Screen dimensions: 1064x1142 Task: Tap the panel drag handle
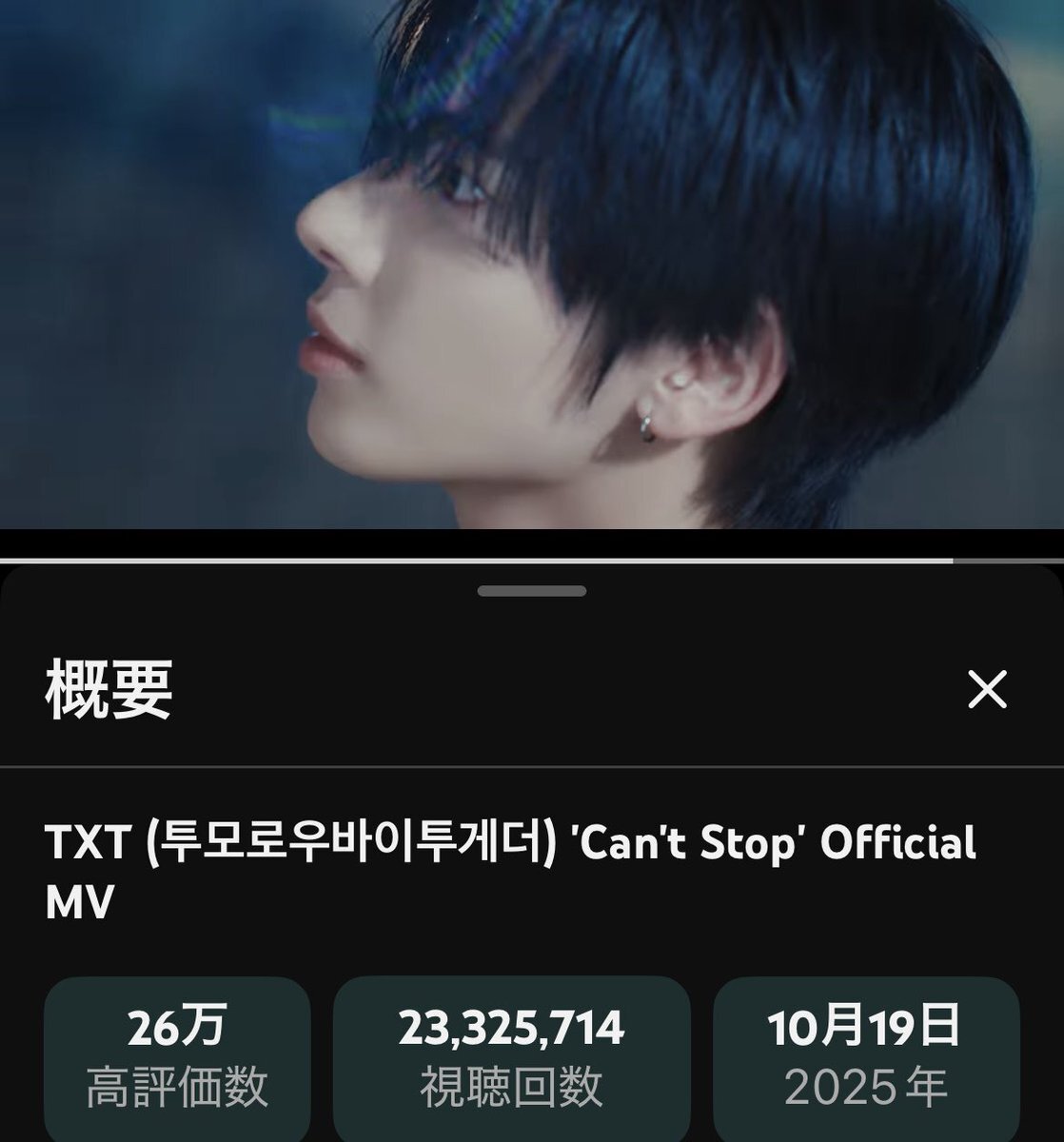click(x=532, y=591)
